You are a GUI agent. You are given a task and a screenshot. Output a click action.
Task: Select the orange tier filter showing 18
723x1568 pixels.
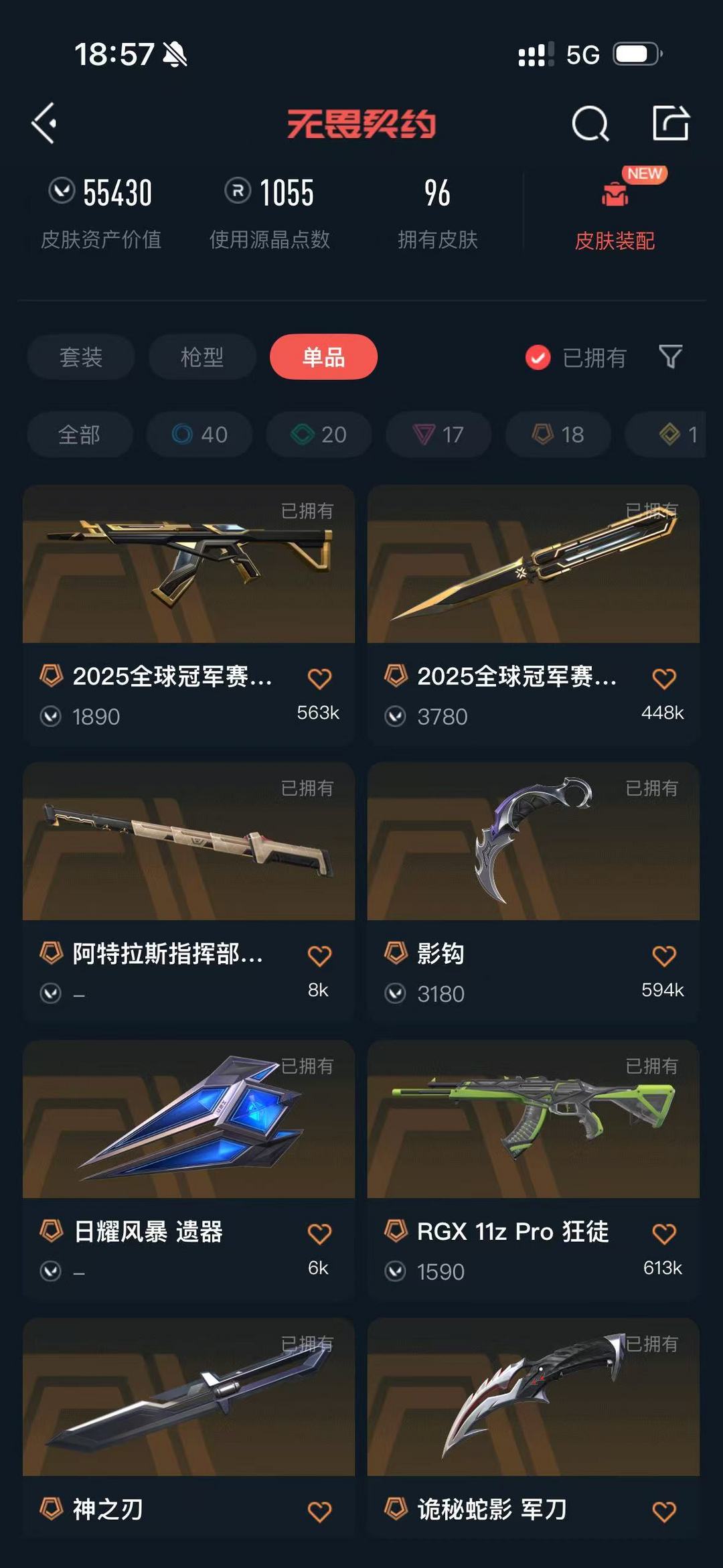click(557, 435)
